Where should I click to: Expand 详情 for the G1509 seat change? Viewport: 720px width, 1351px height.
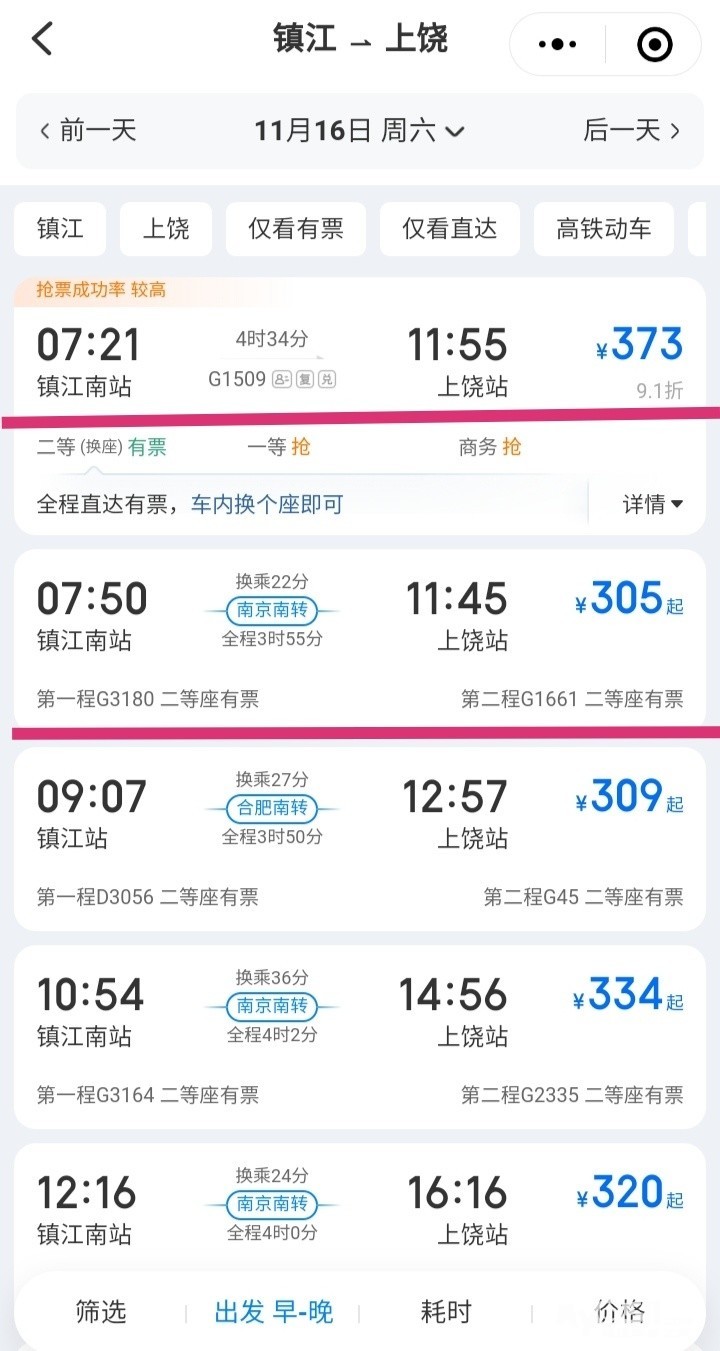(652, 504)
